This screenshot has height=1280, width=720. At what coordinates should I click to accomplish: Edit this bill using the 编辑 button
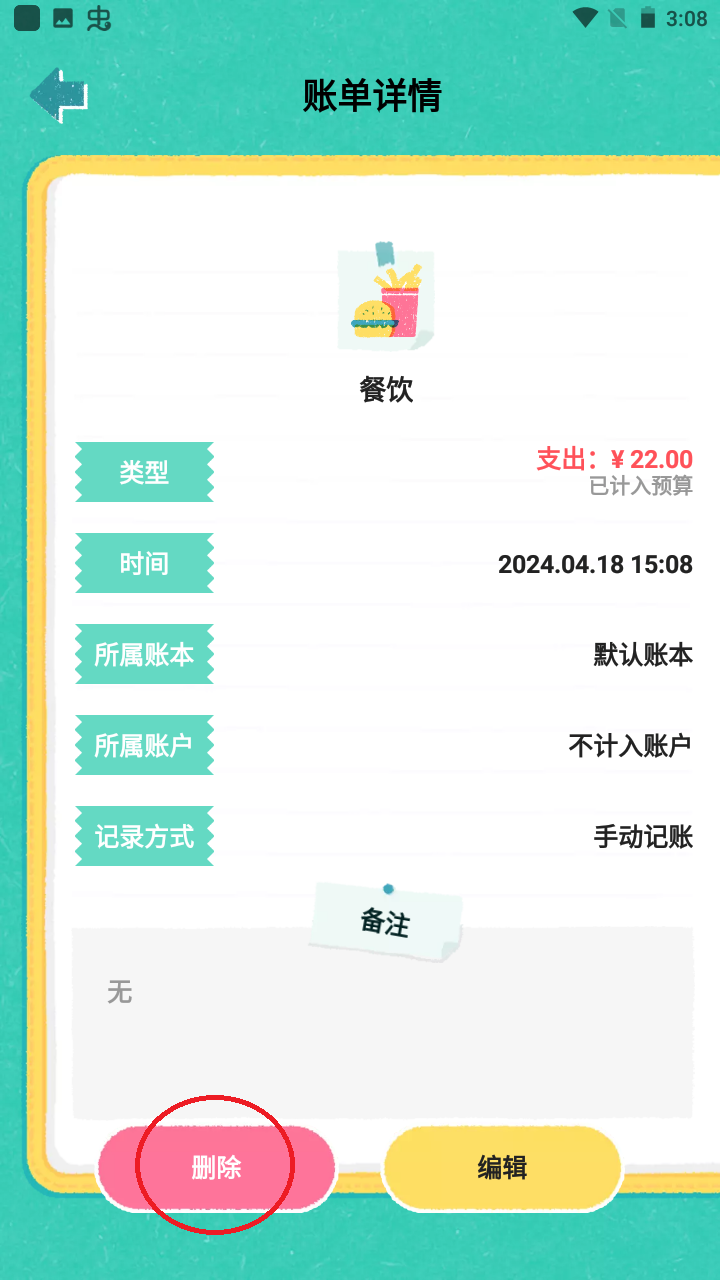pos(502,1167)
